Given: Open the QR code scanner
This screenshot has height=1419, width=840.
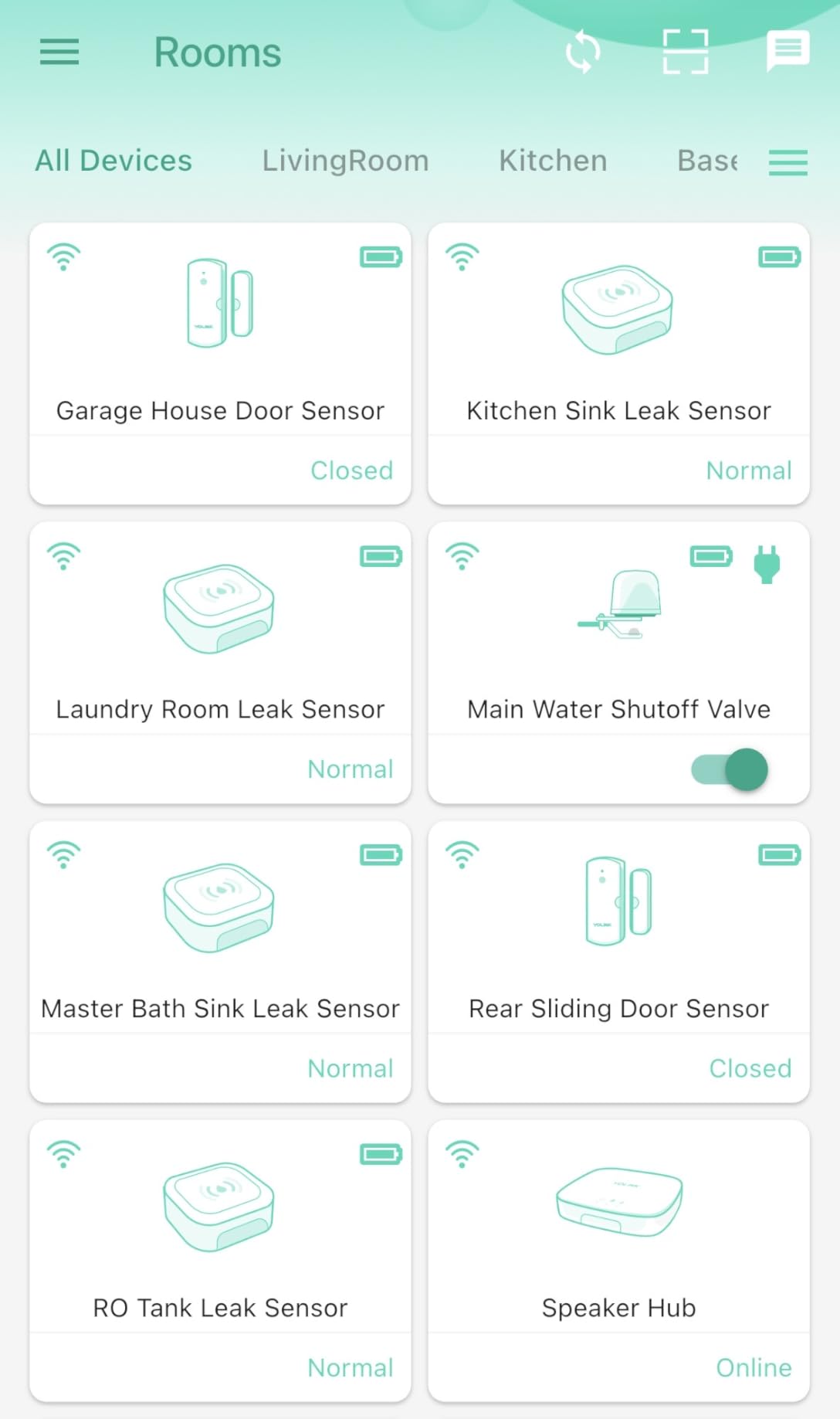Looking at the screenshot, I should pyautogui.click(x=686, y=52).
